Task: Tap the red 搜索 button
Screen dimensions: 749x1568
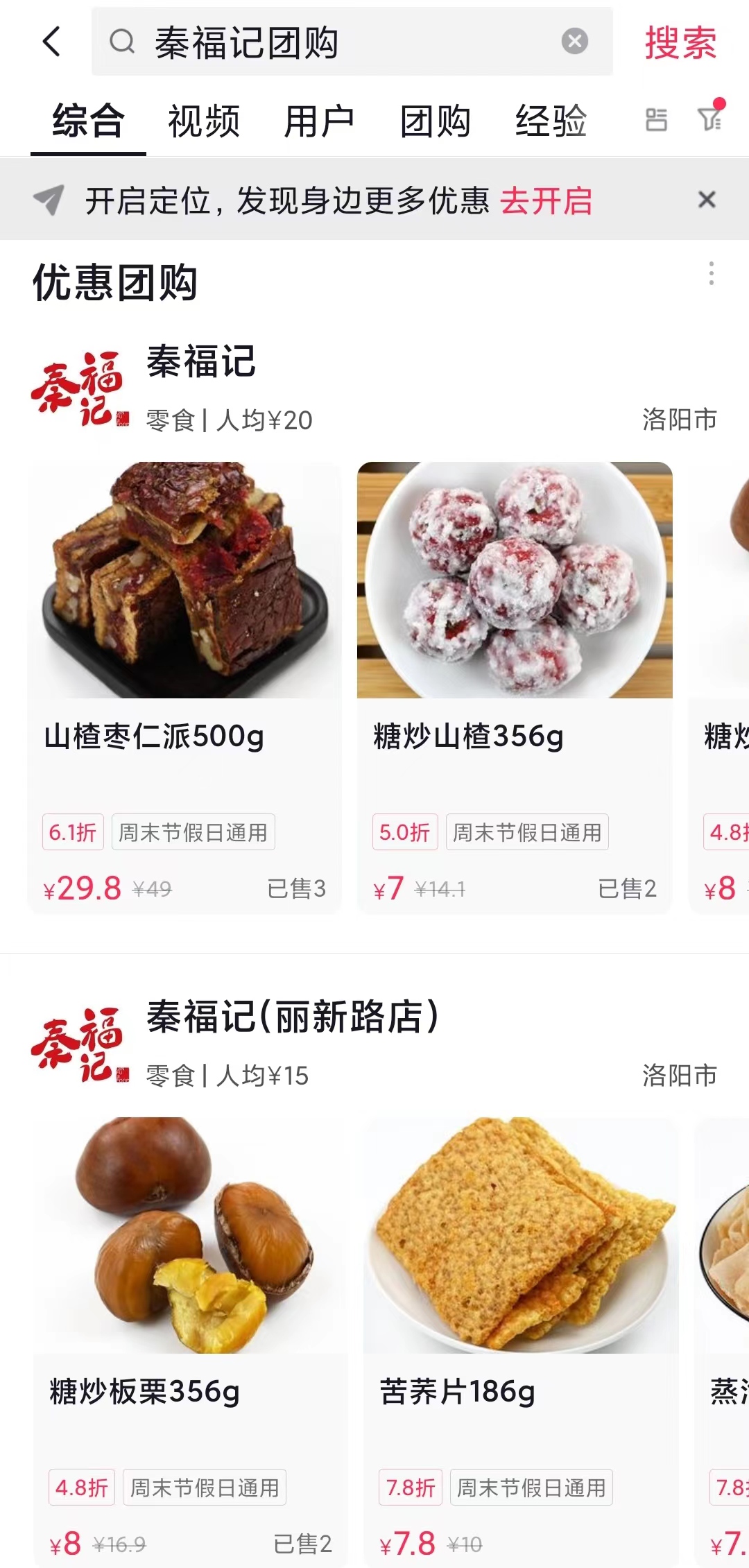Action: point(680,43)
